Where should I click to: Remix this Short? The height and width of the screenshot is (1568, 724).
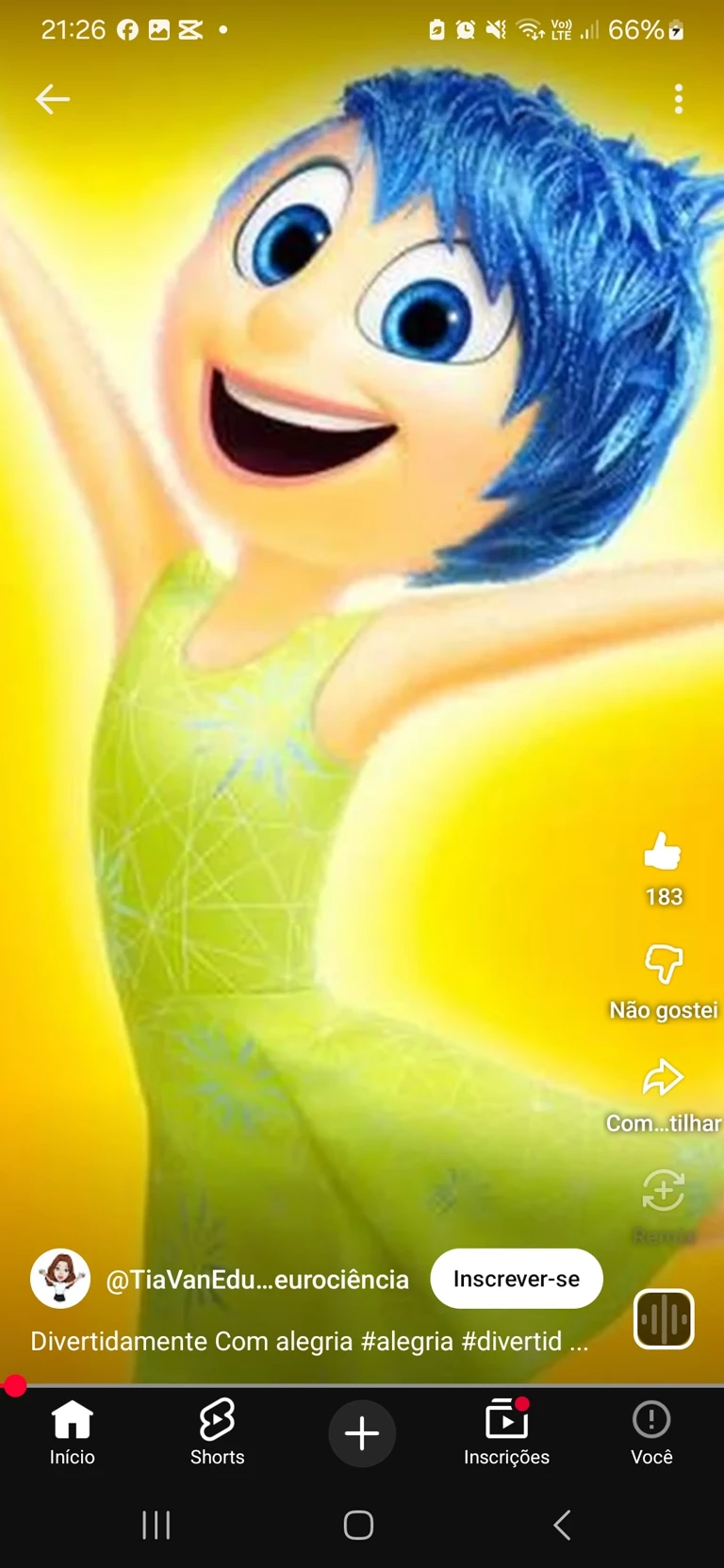click(x=663, y=1191)
